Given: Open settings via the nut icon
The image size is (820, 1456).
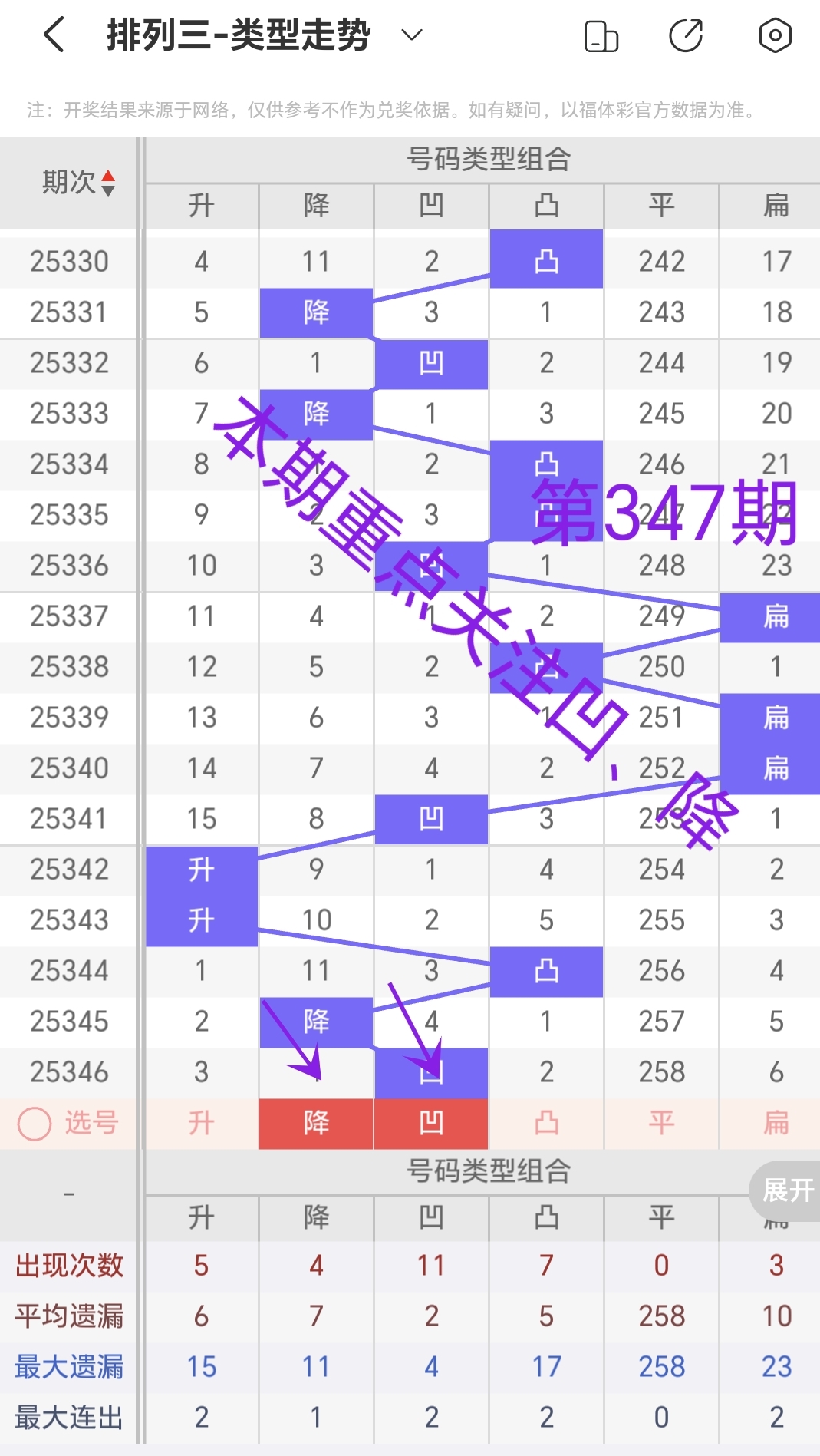Looking at the screenshot, I should (774, 35).
